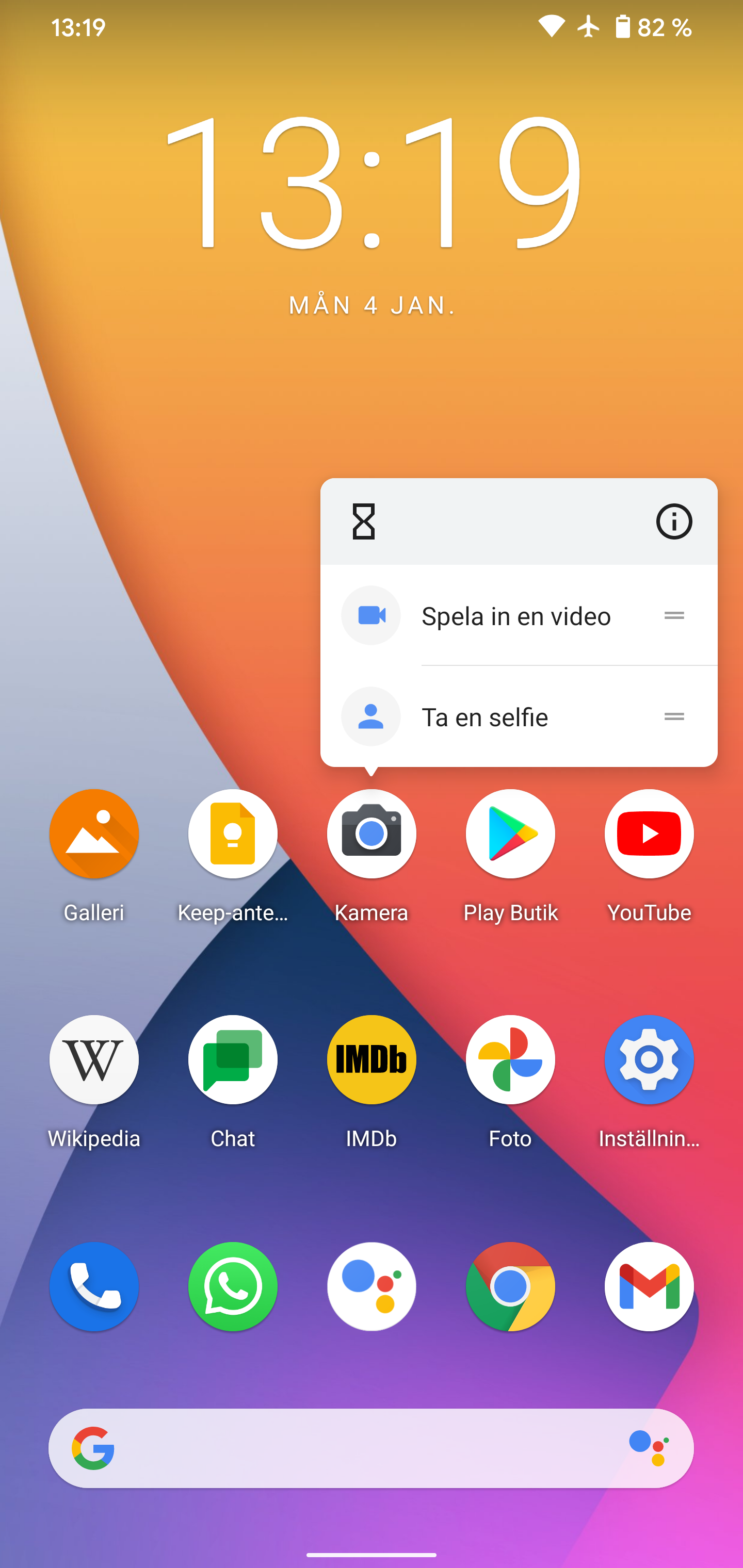The height and width of the screenshot is (1568, 743).
Task: Launch the Kamera app
Action: tap(372, 834)
